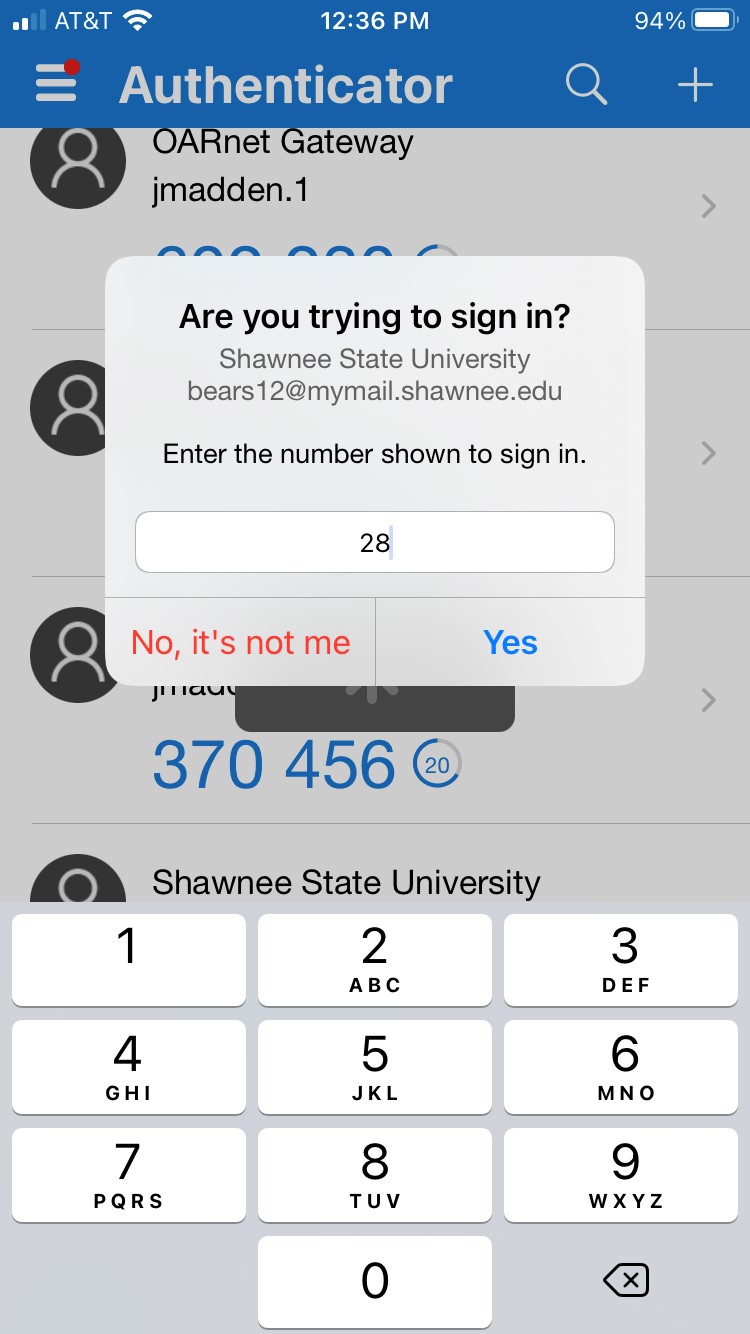Deny with No, it's not me
The image size is (750, 1334).
241,642
